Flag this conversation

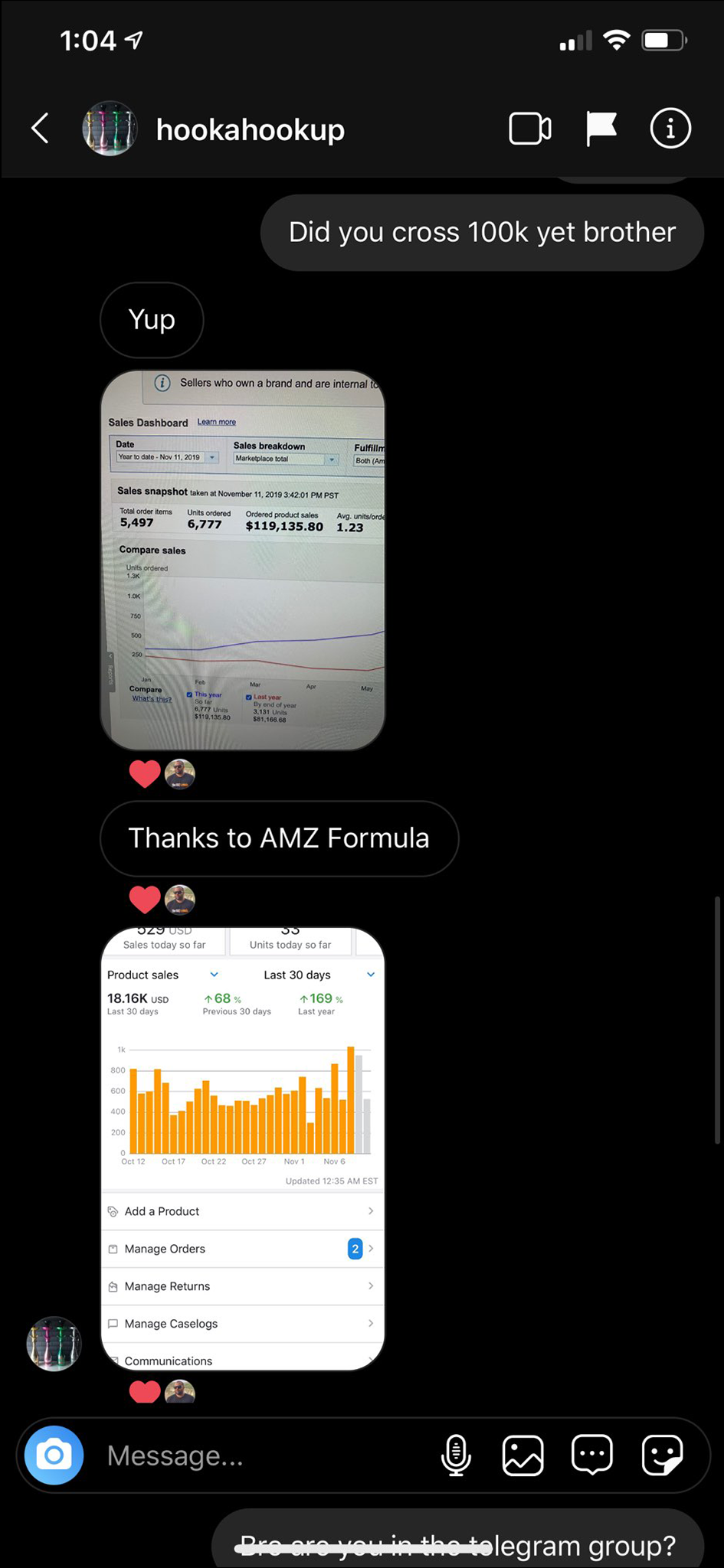[601, 129]
